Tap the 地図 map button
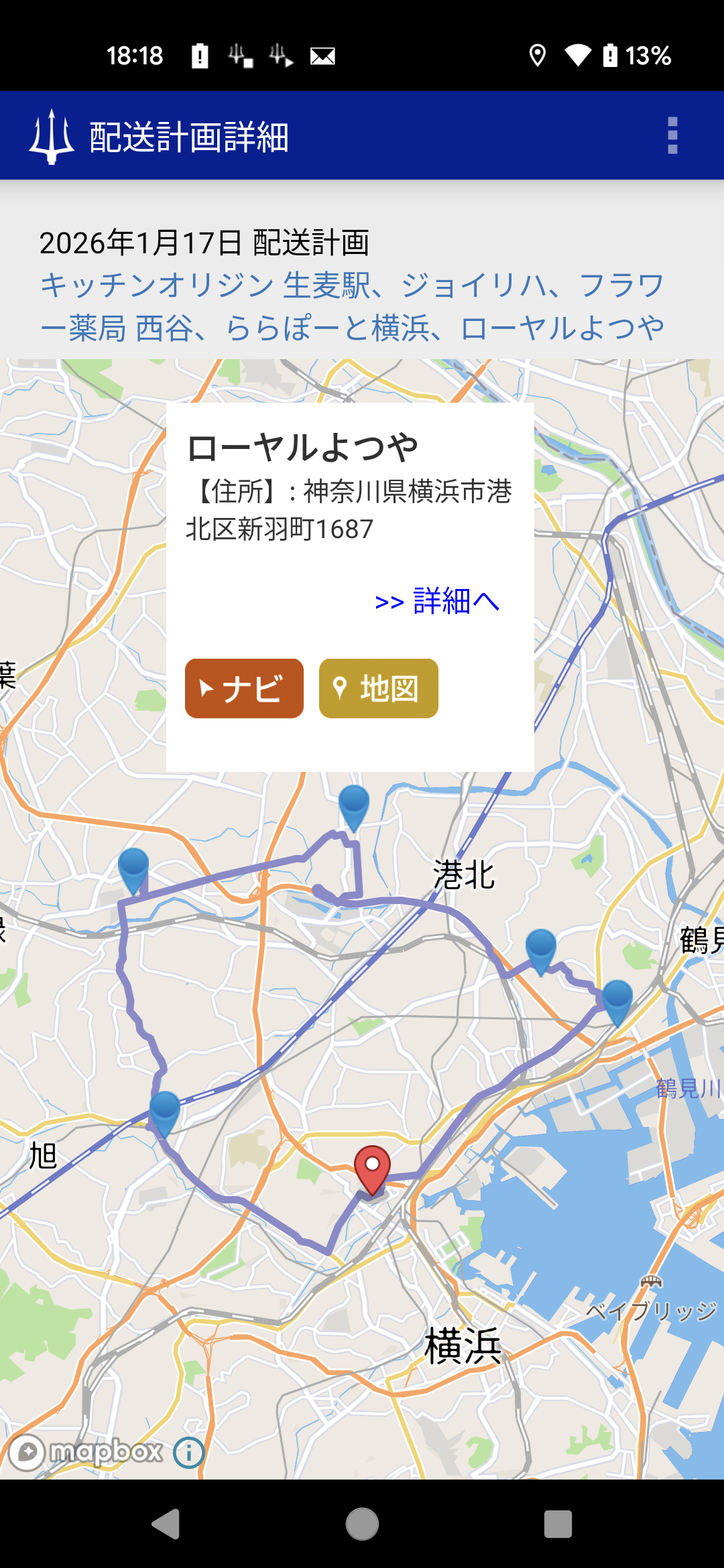The width and height of the screenshot is (724, 1568). [378, 688]
